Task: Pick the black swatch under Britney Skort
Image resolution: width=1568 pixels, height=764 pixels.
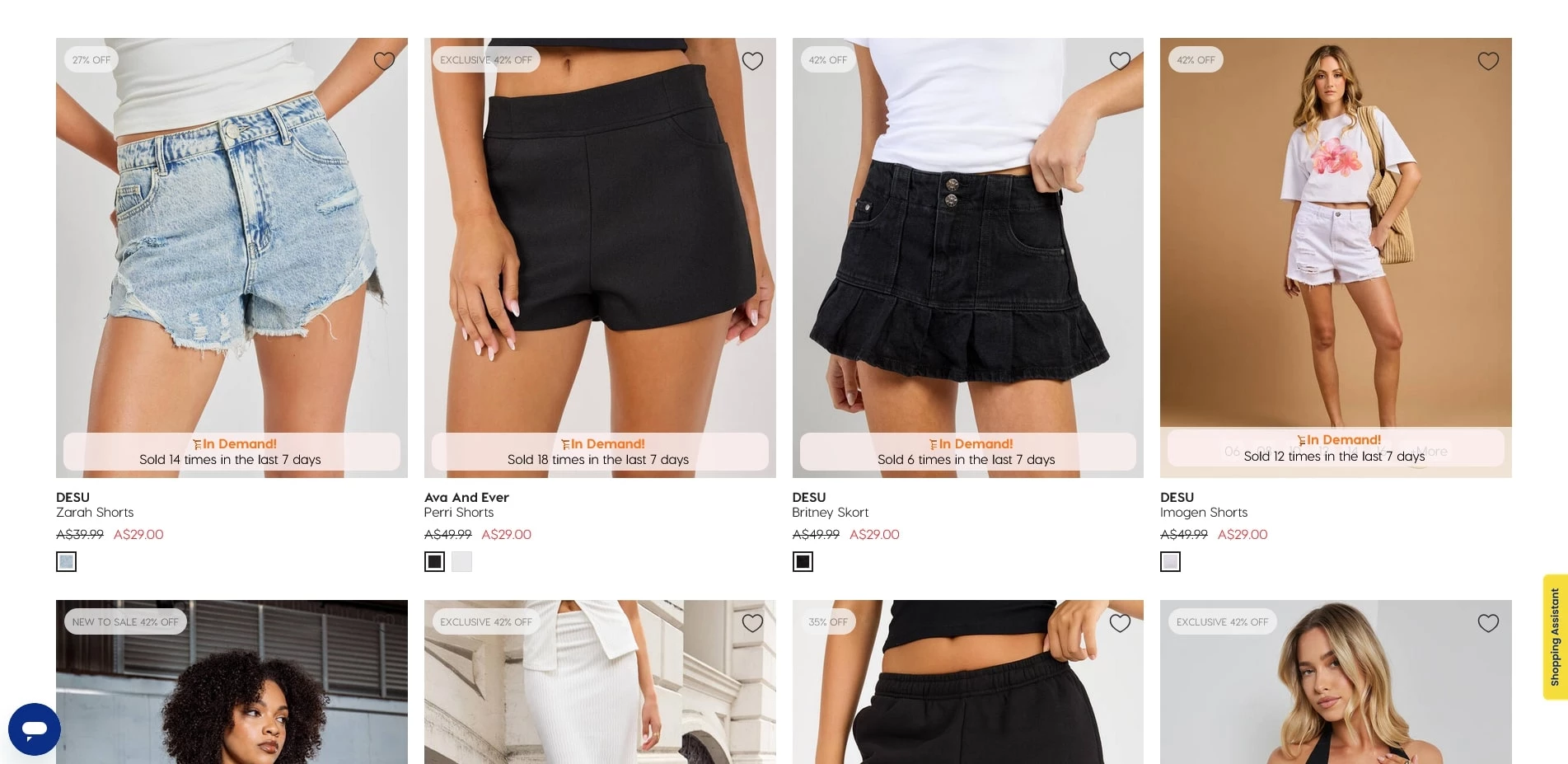Action: tap(803, 562)
